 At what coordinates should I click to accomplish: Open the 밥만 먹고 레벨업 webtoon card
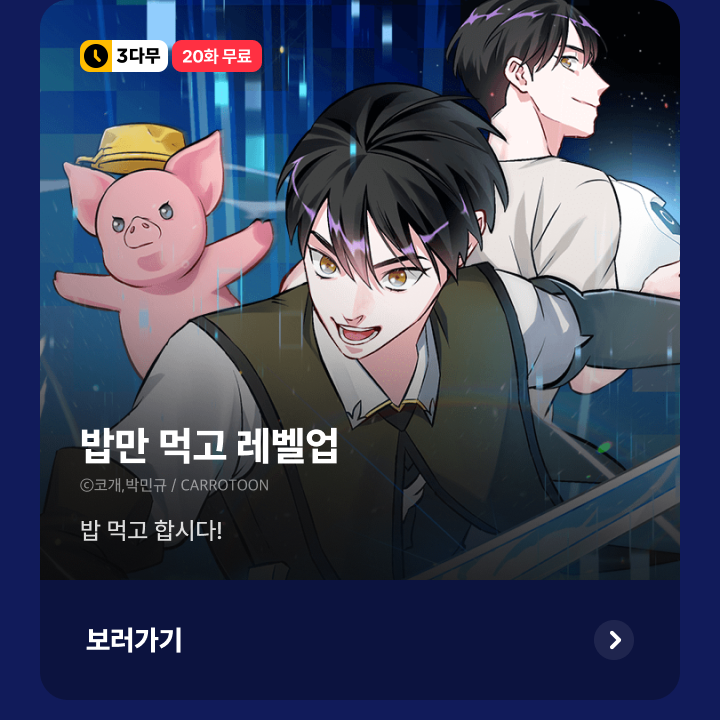(x=360, y=300)
